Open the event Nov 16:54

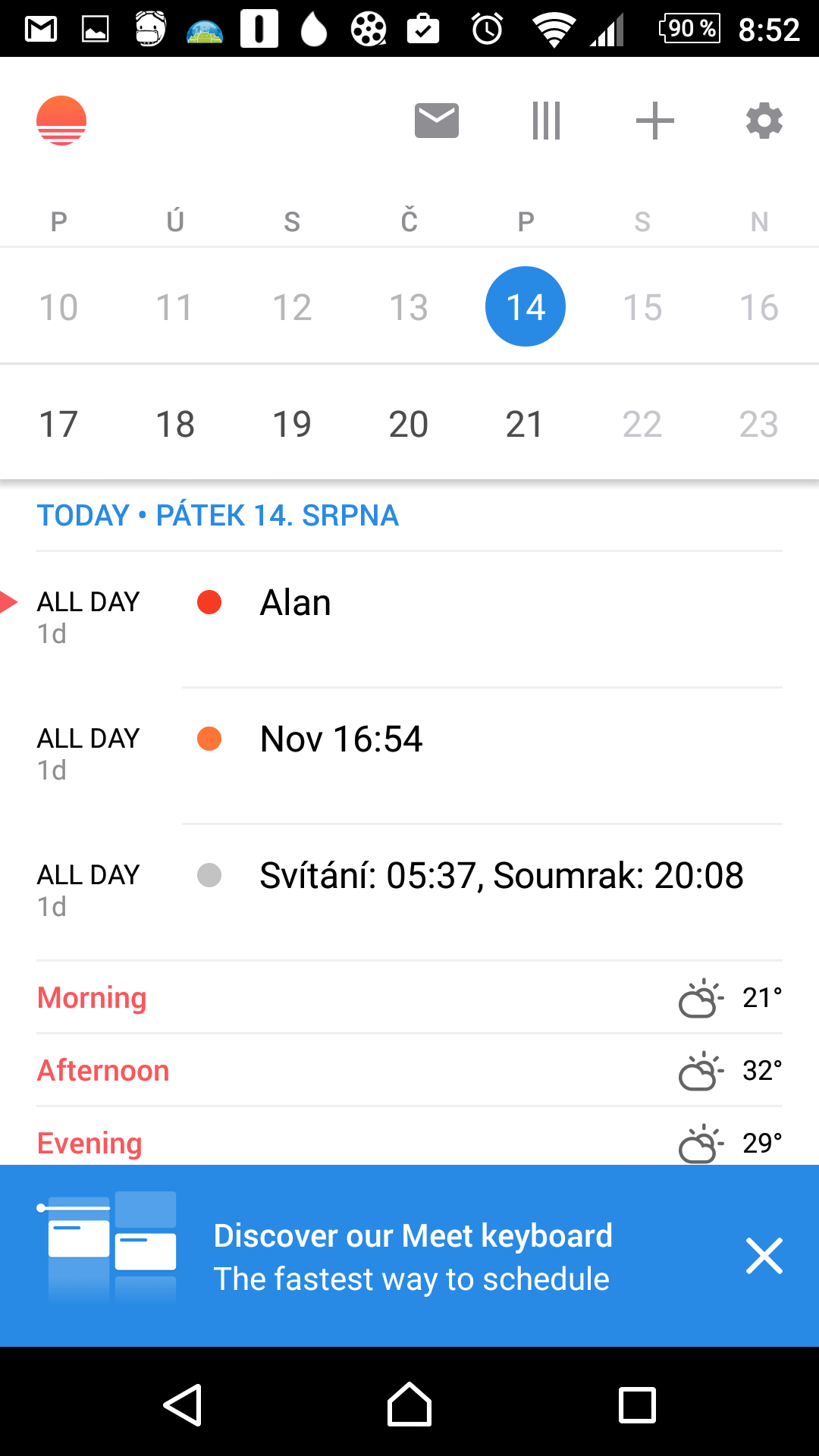tap(409, 755)
